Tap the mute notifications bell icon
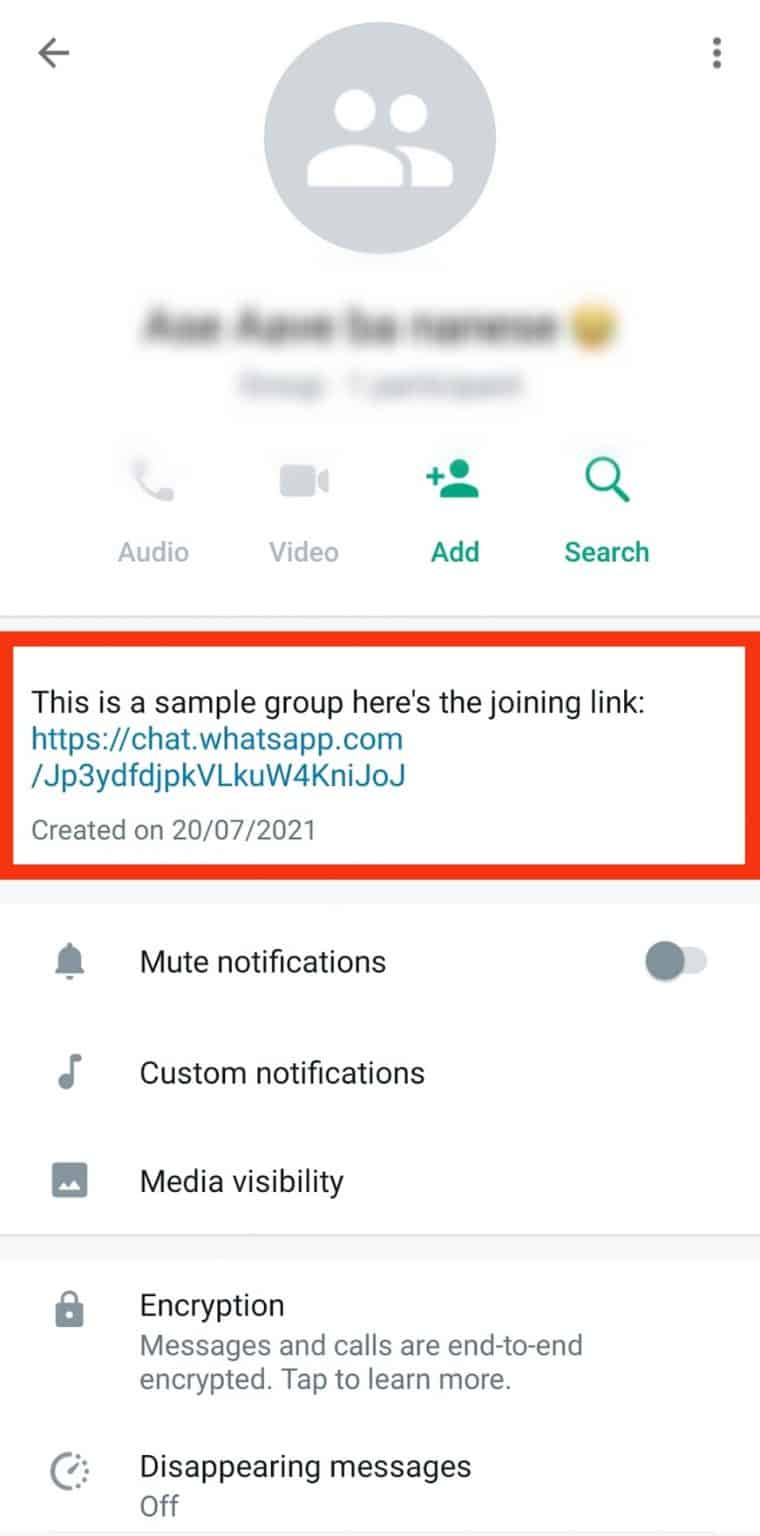This screenshot has height=1536, width=760. pos(70,961)
